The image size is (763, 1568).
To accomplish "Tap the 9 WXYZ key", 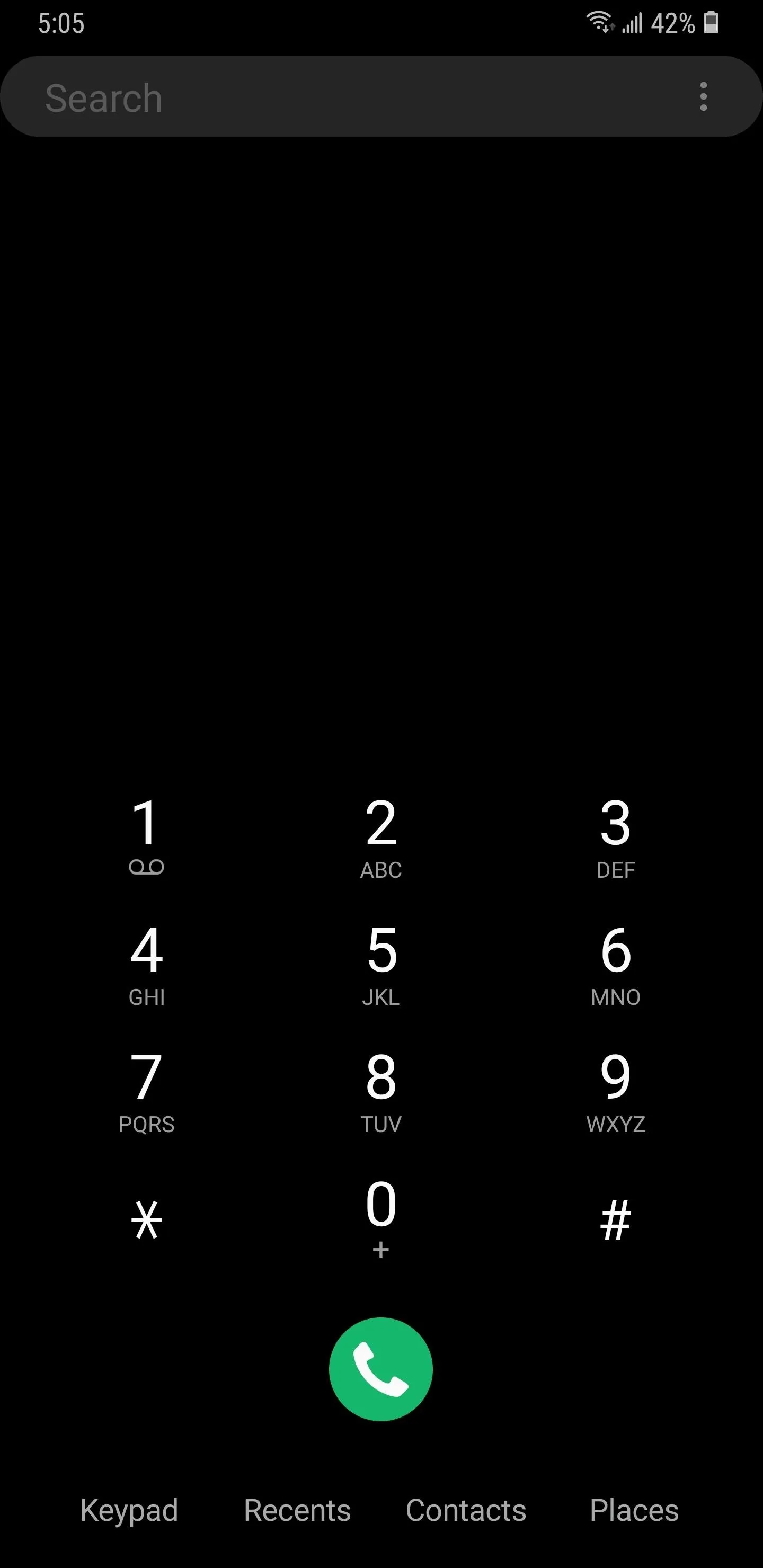I will click(616, 1091).
